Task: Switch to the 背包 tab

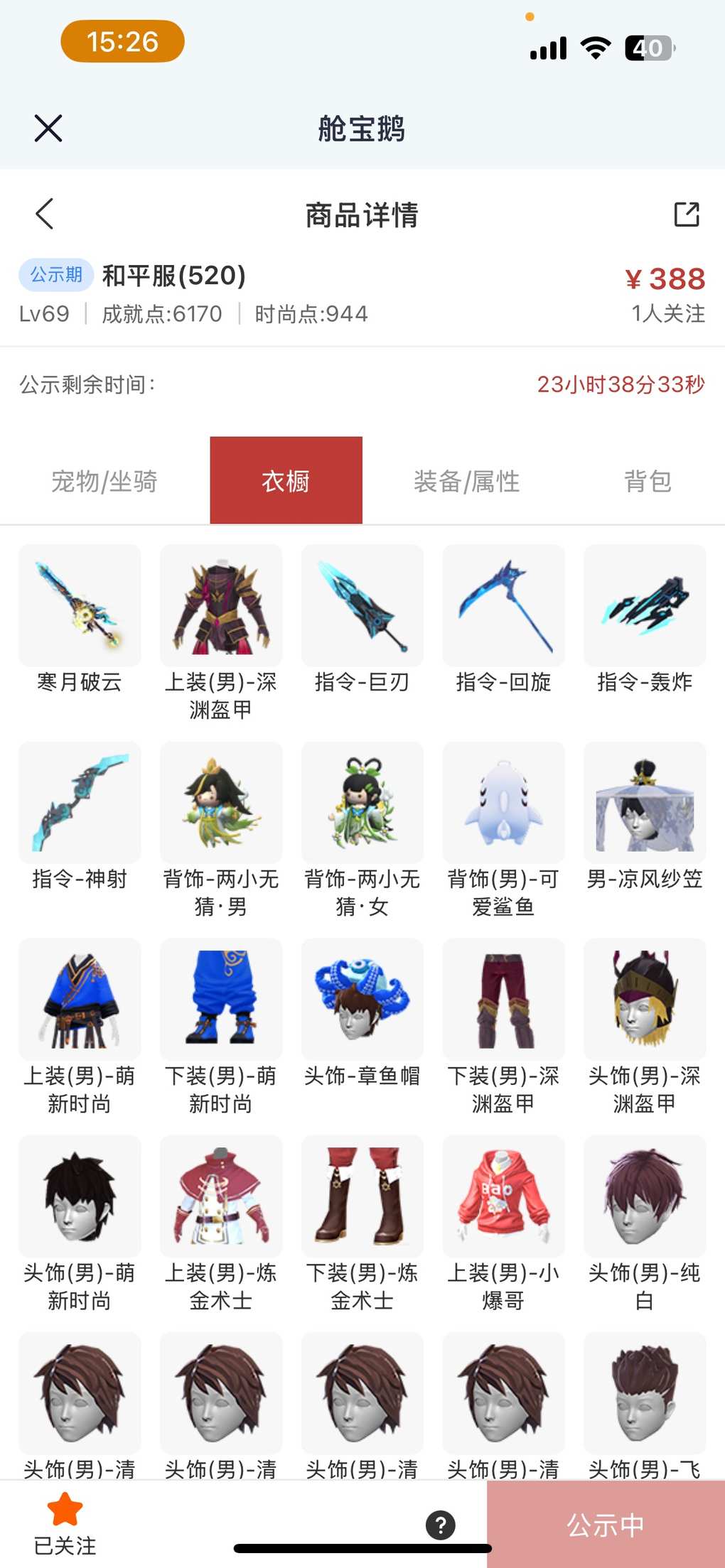Action: (x=647, y=481)
